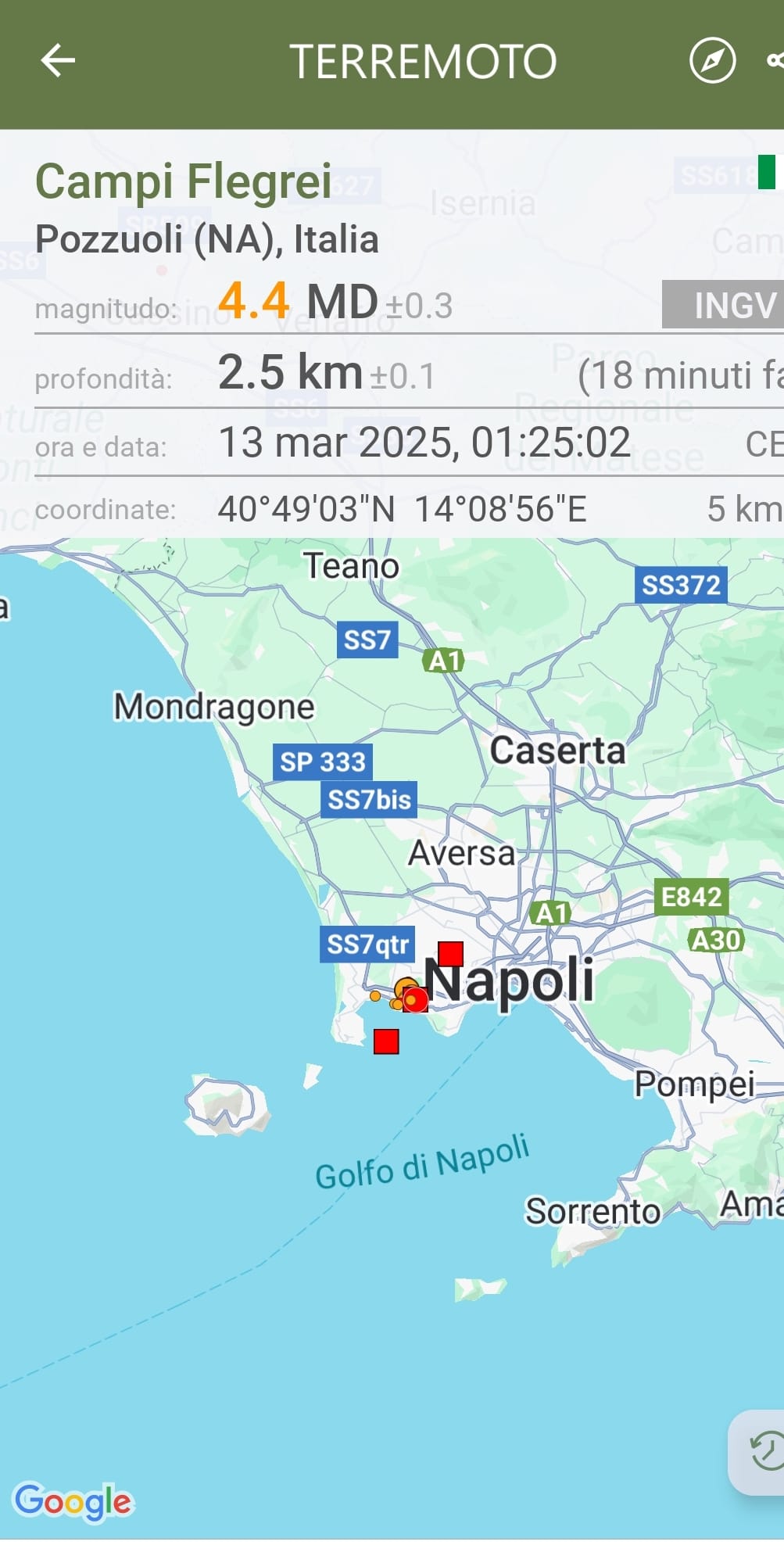Viewport: 784px width, 1552px height.
Task: Open the compass navigation icon
Action: point(712,60)
